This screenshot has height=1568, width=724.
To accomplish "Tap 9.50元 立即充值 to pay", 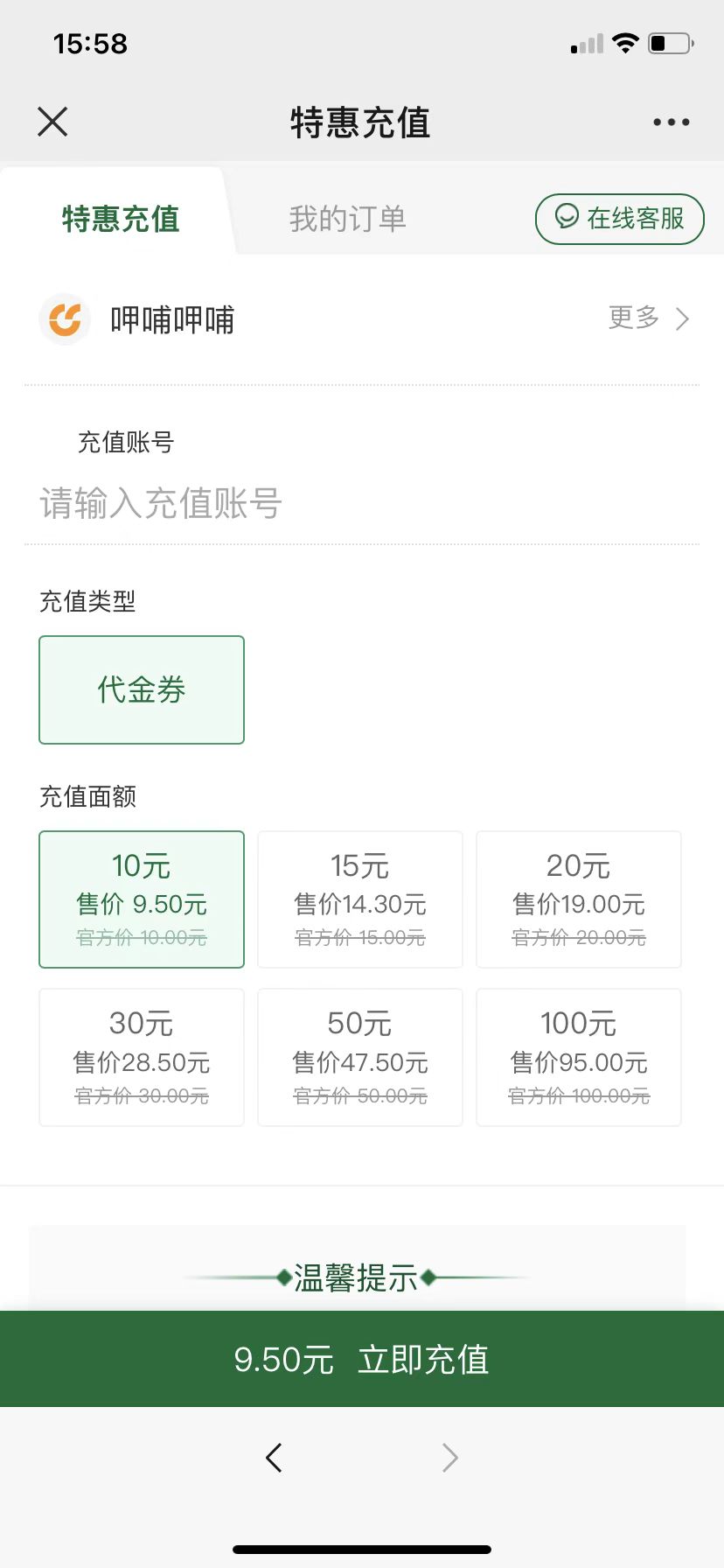I will tap(362, 1359).
